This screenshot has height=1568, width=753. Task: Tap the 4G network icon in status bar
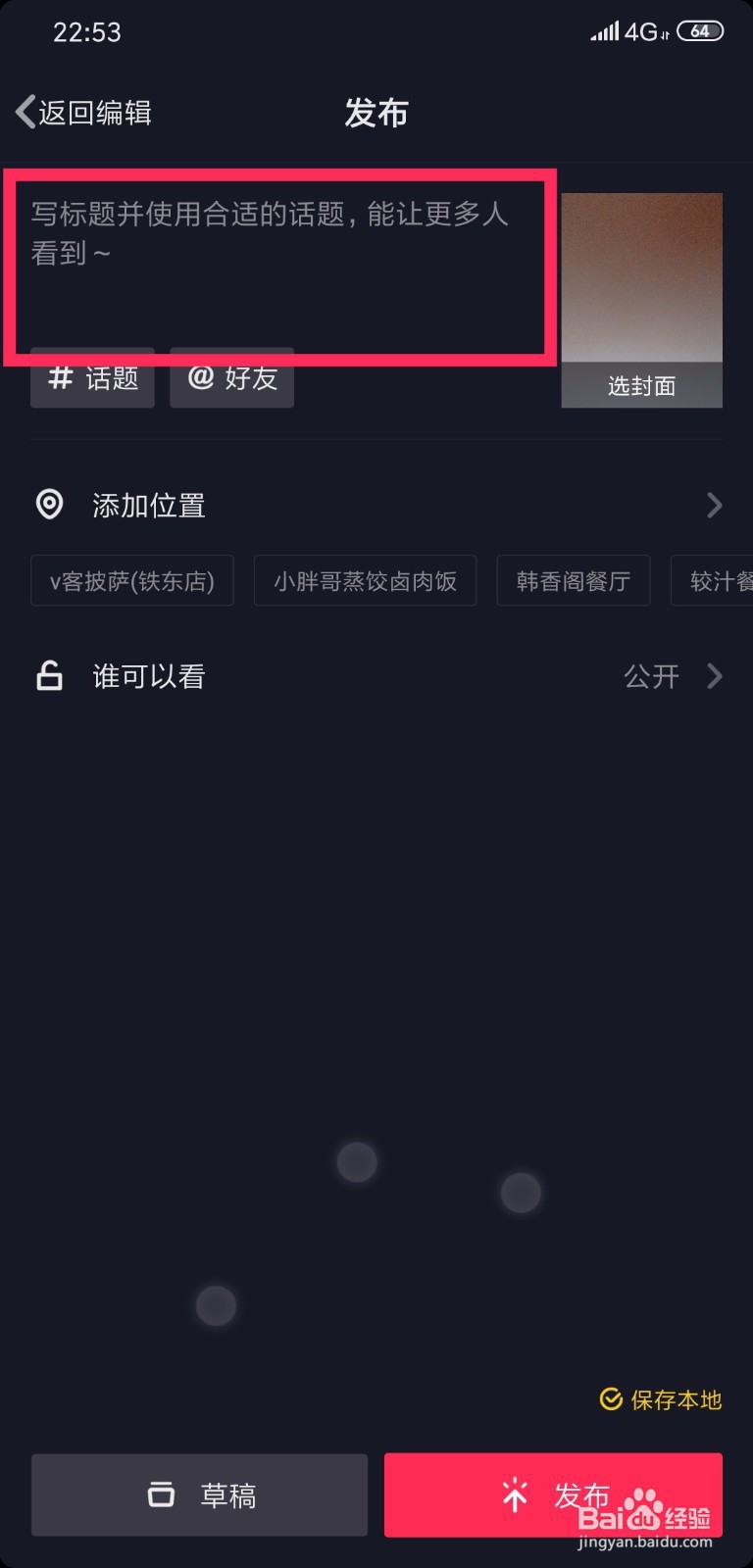(637, 30)
